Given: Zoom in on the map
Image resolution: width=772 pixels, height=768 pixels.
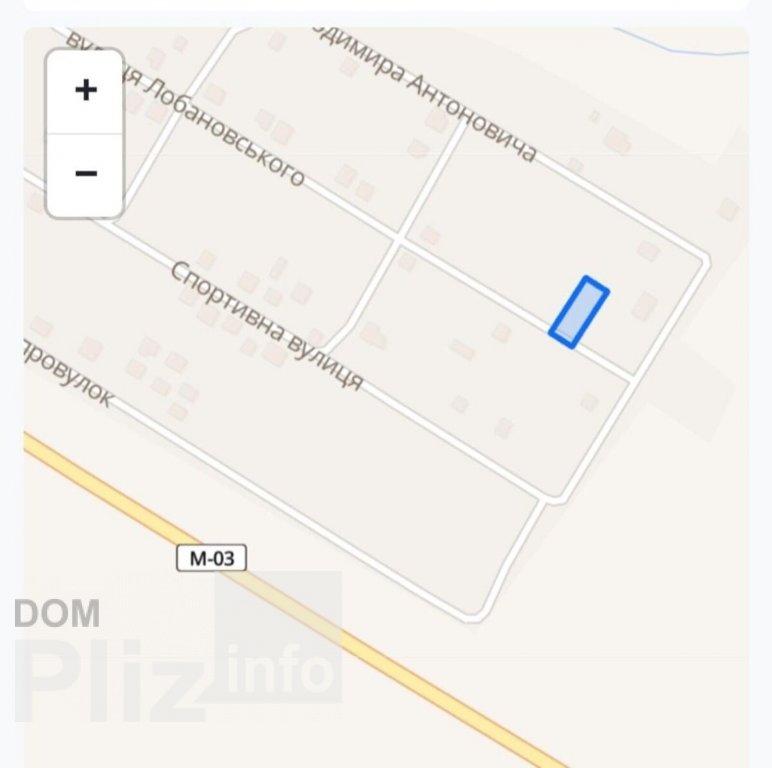Looking at the screenshot, I should (x=86, y=91).
